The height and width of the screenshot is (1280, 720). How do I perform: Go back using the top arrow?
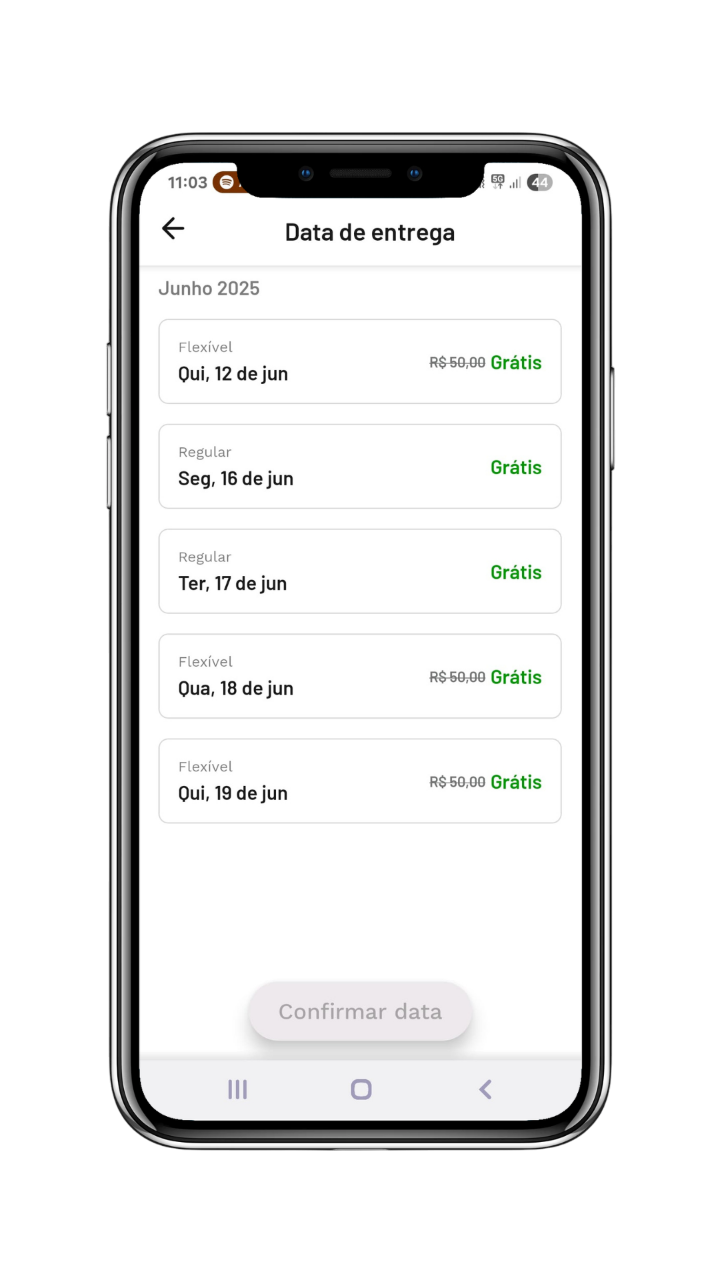pos(173,229)
